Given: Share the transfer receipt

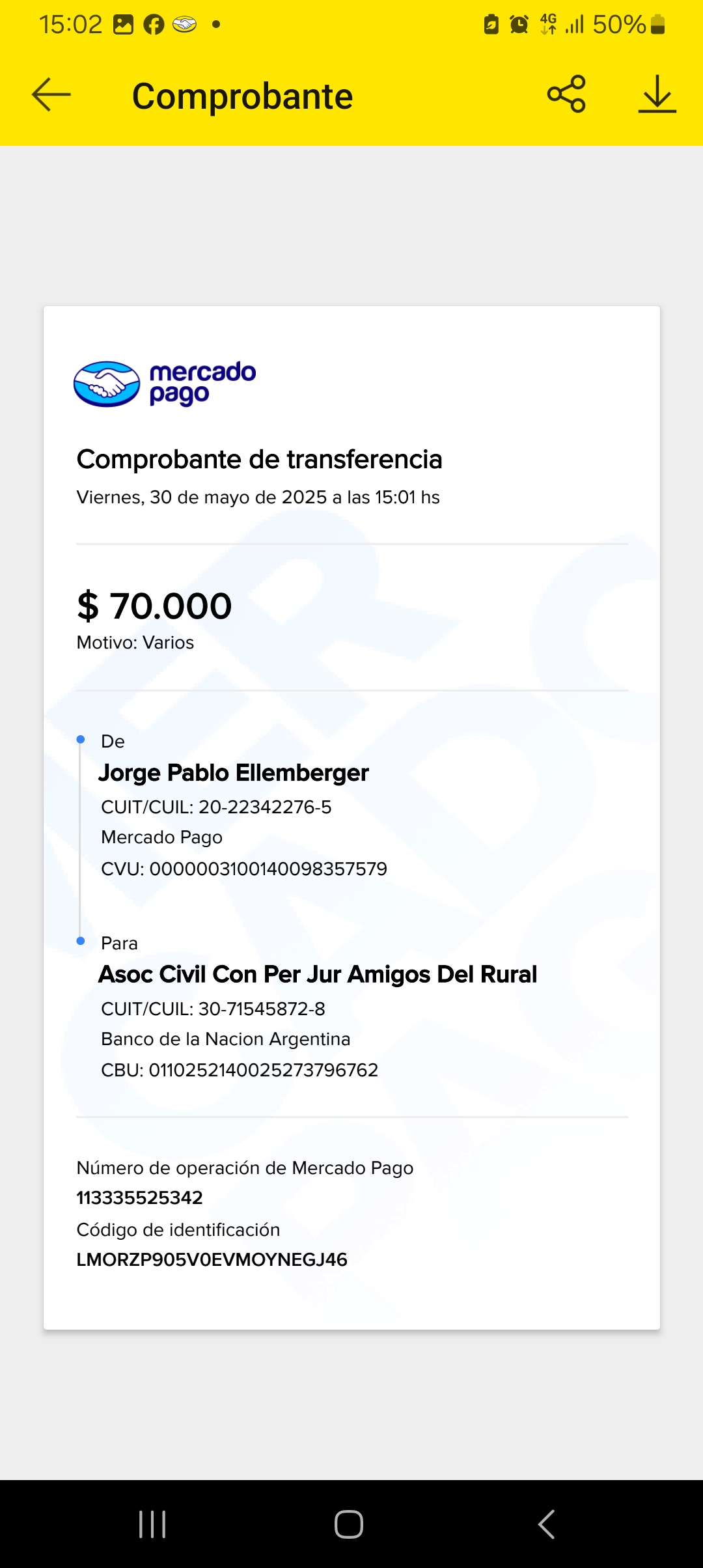Looking at the screenshot, I should [x=566, y=94].
